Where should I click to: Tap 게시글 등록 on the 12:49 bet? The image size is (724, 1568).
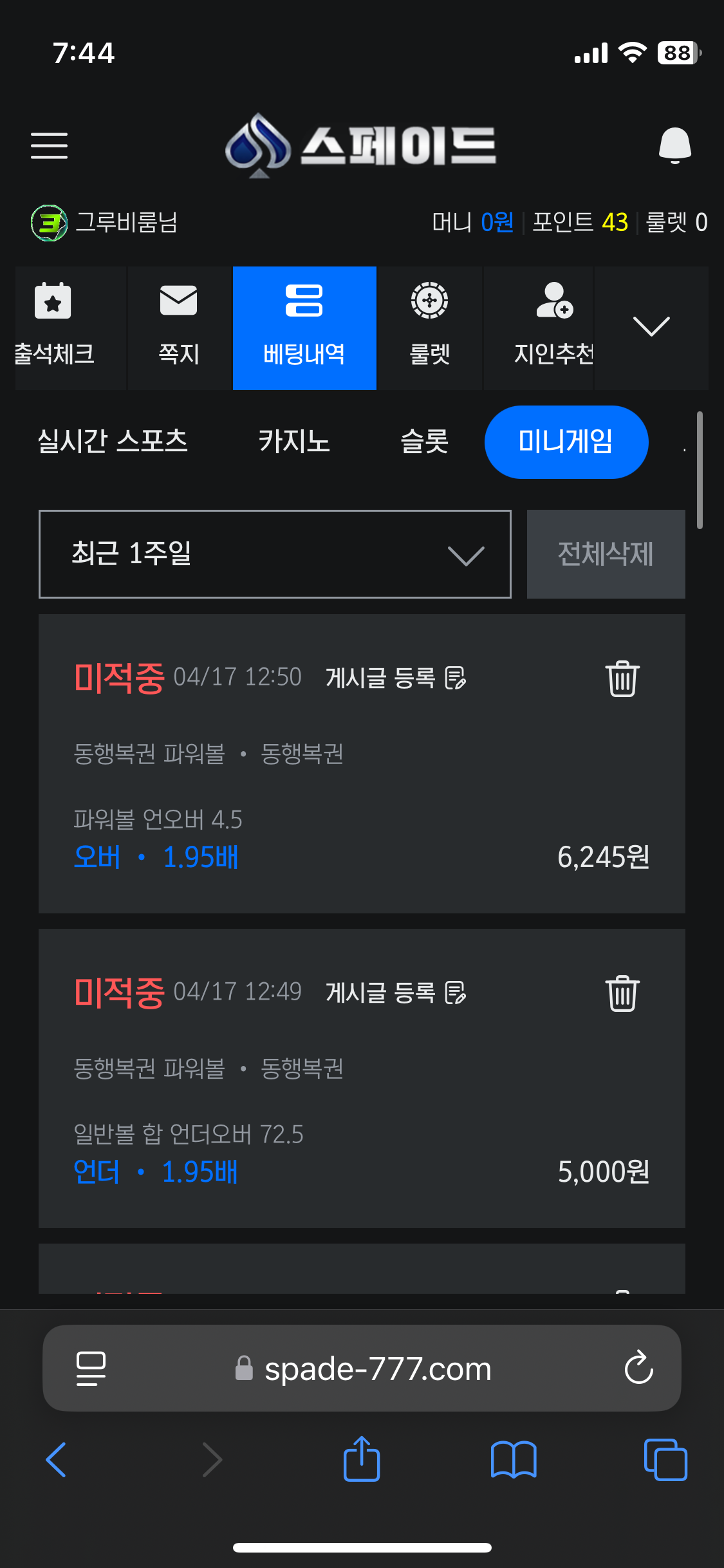pyautogui.click(x=396, y=993)
